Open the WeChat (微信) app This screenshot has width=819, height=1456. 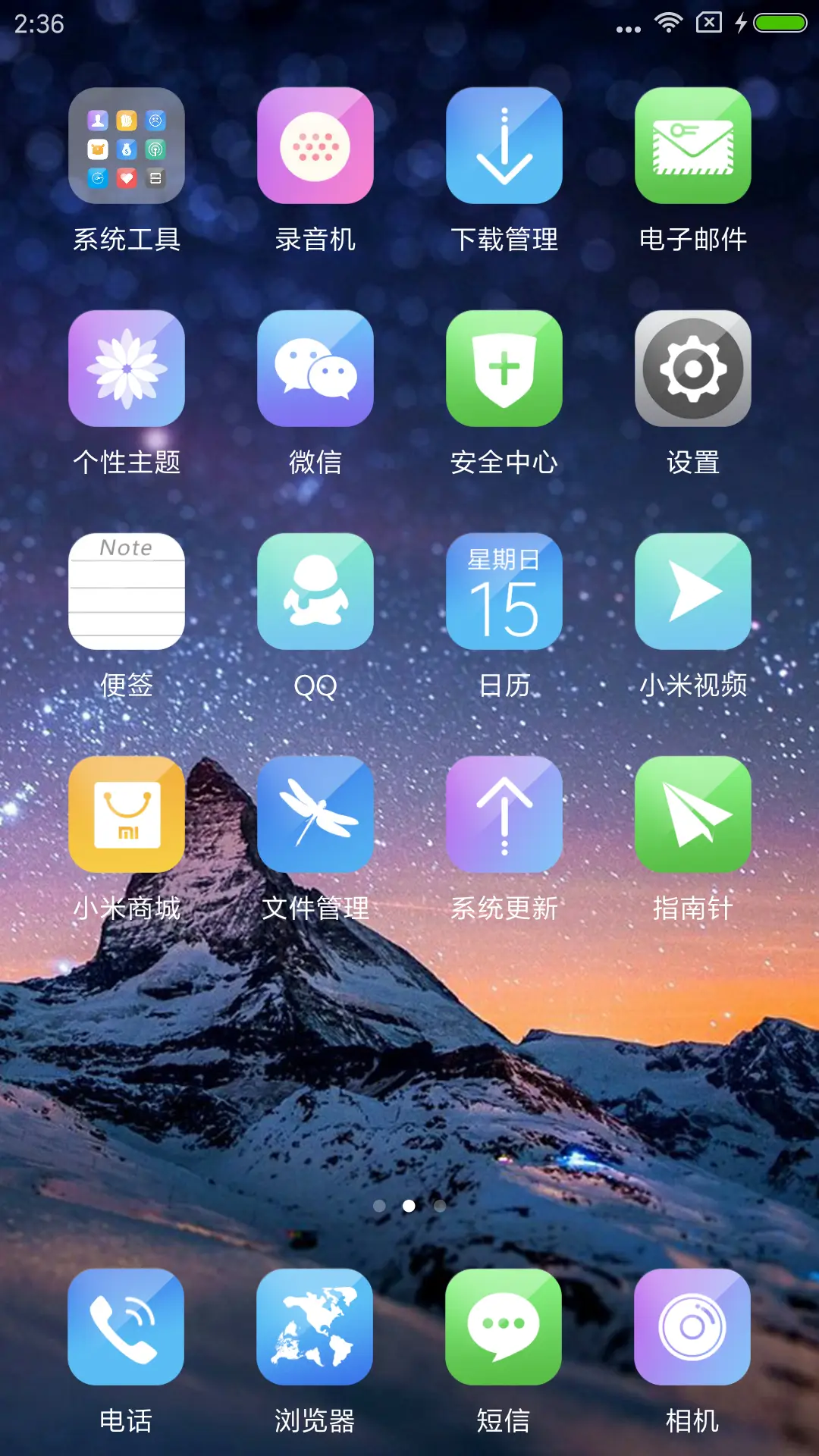(315, 369)
